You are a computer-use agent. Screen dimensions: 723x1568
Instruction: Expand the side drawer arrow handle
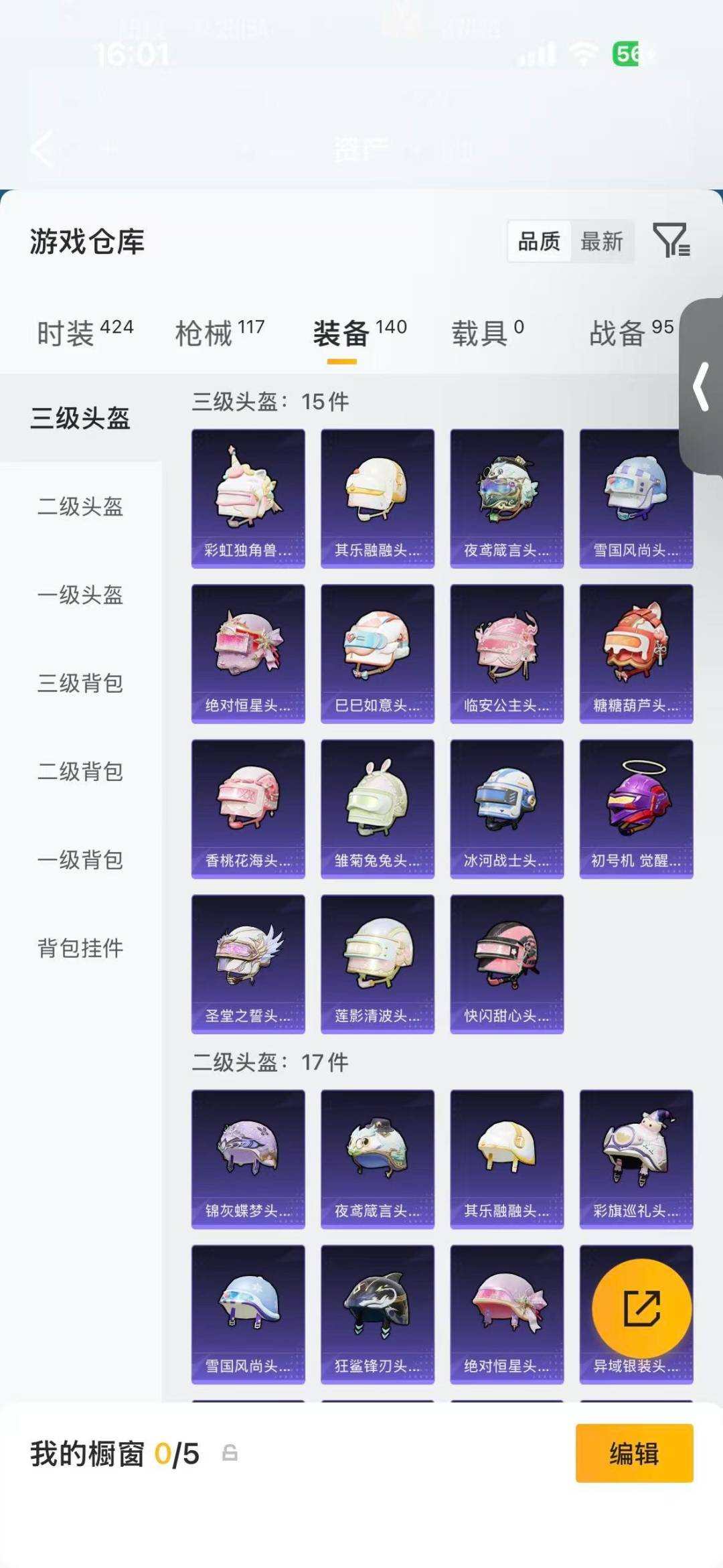pos(701,386)
